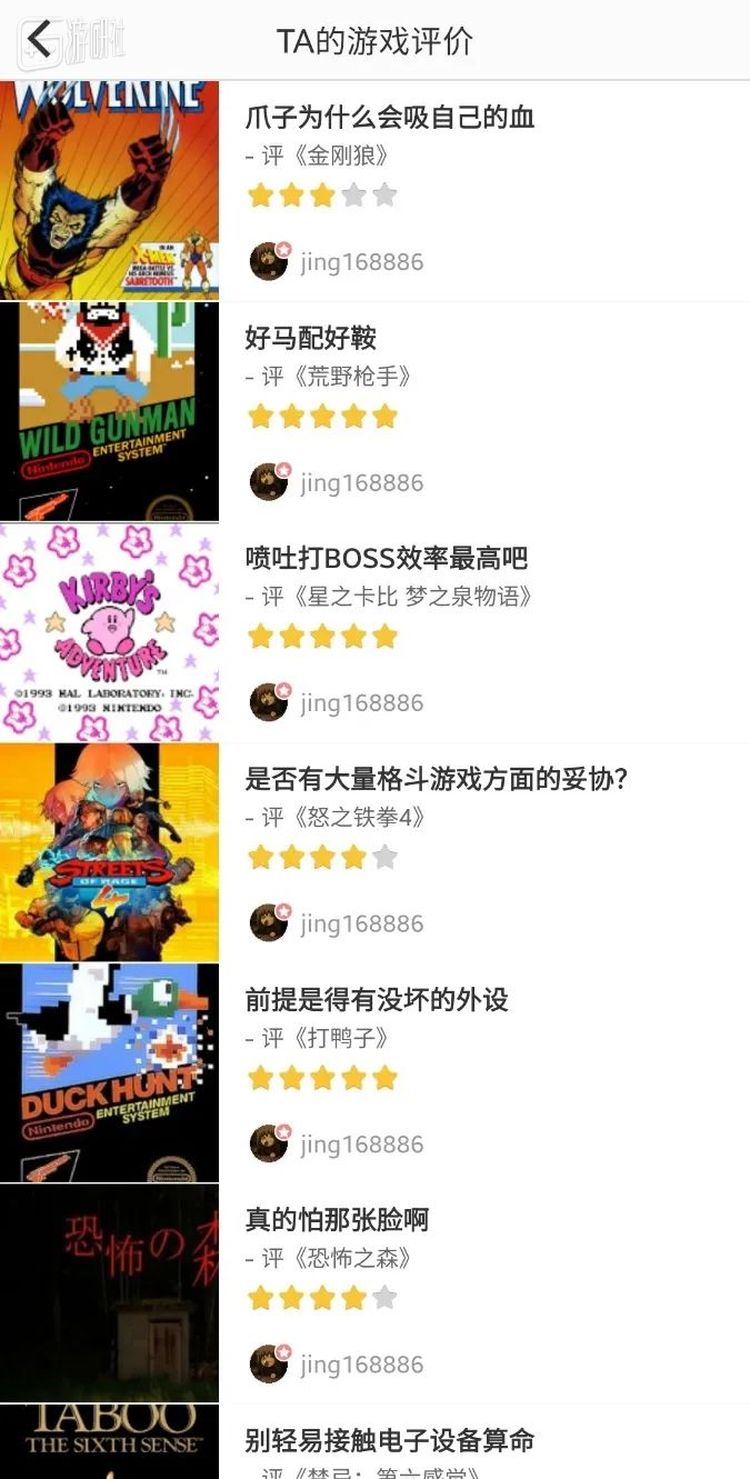750x1479 pixels.
Task: Open the review 真的怕那张脸啊
Action: click(x=337, y=1220)
